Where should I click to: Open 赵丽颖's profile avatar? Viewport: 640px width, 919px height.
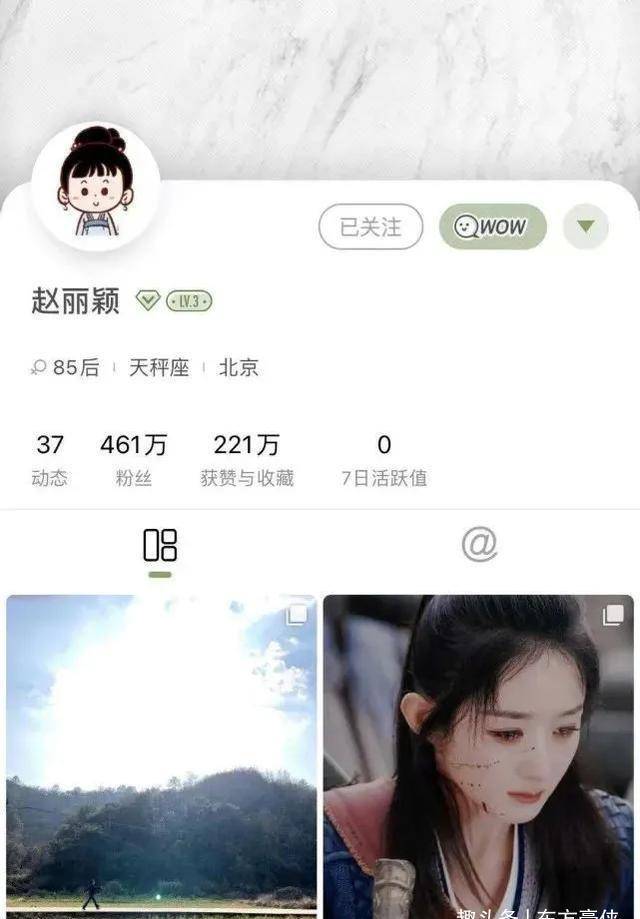96,187
